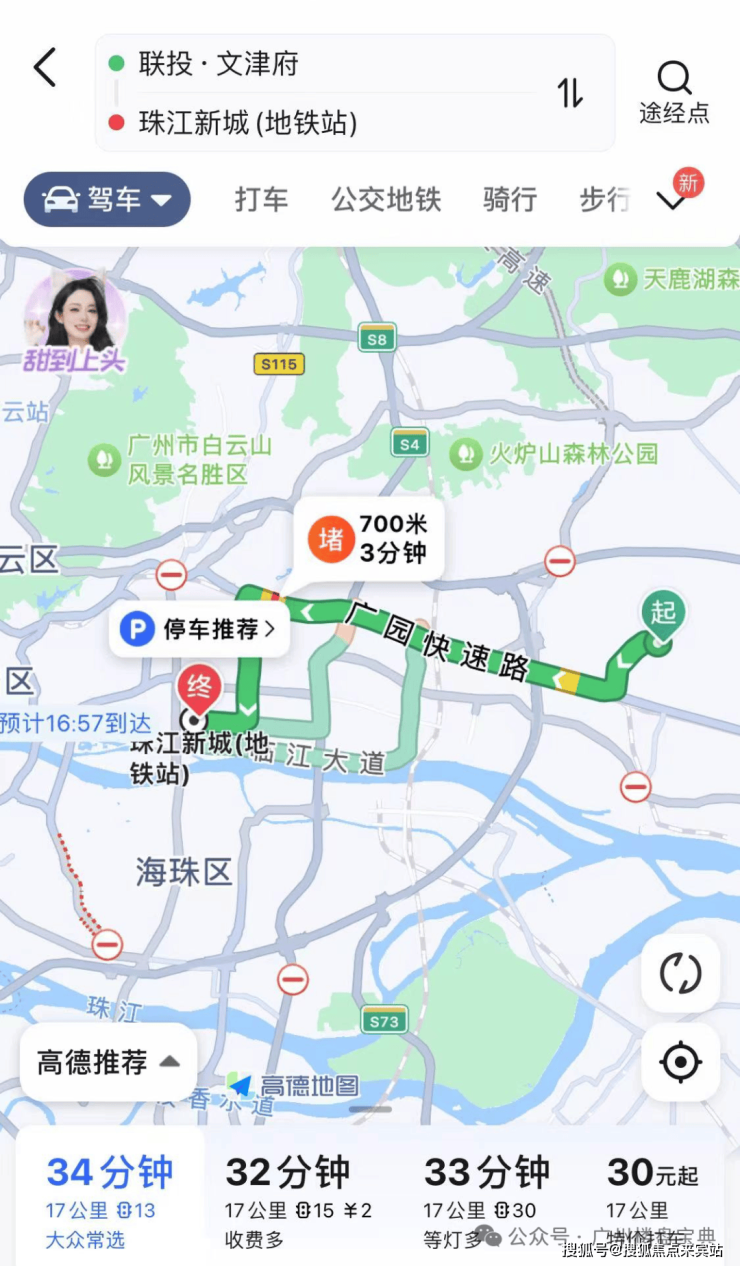Select the 32分钟 收费多 route
Screen dimensions: 740x1266
tap(298, 1195)
